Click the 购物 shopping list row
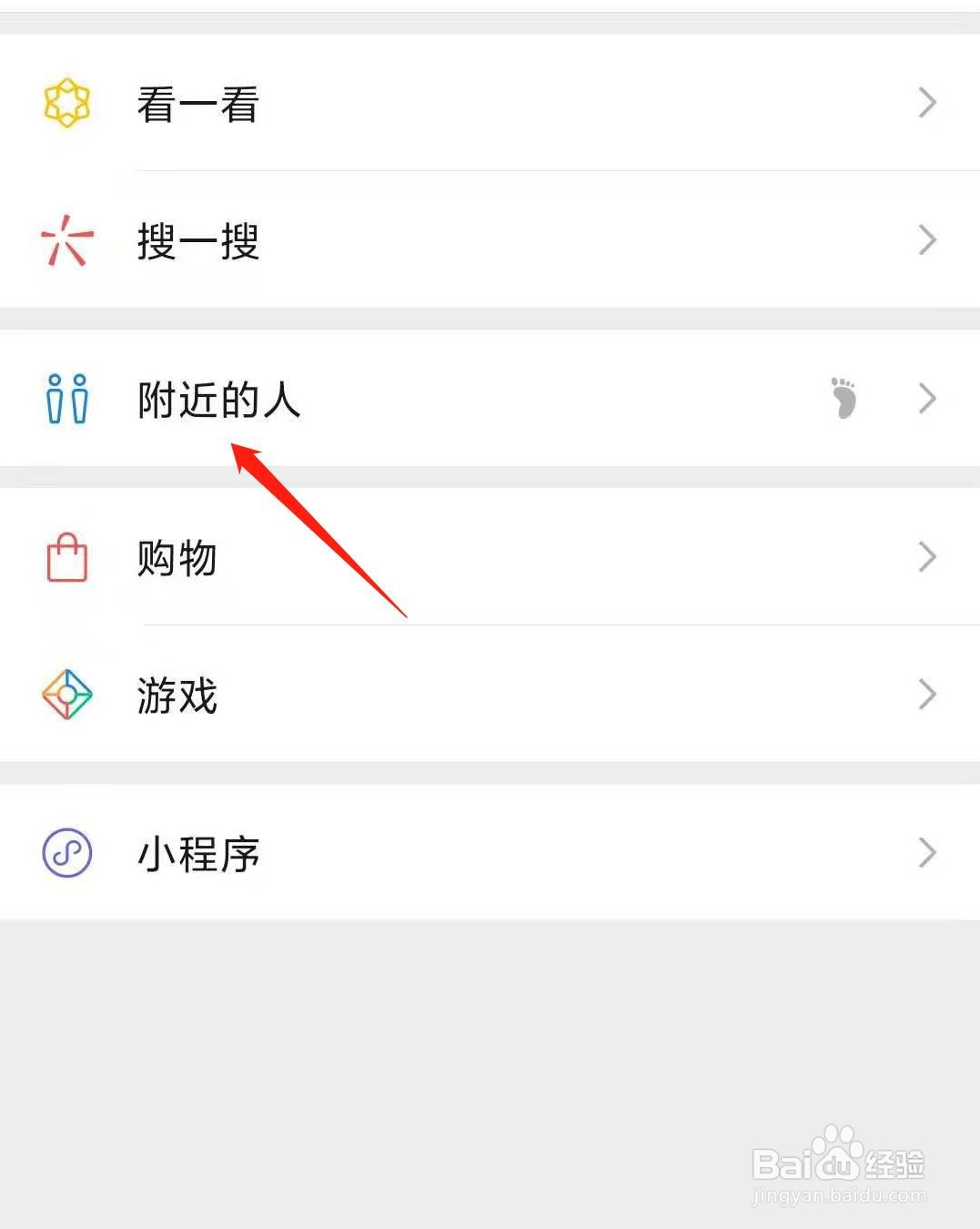Image resolution: width=980 pixels, height=1229 pixels. point(177,558)
